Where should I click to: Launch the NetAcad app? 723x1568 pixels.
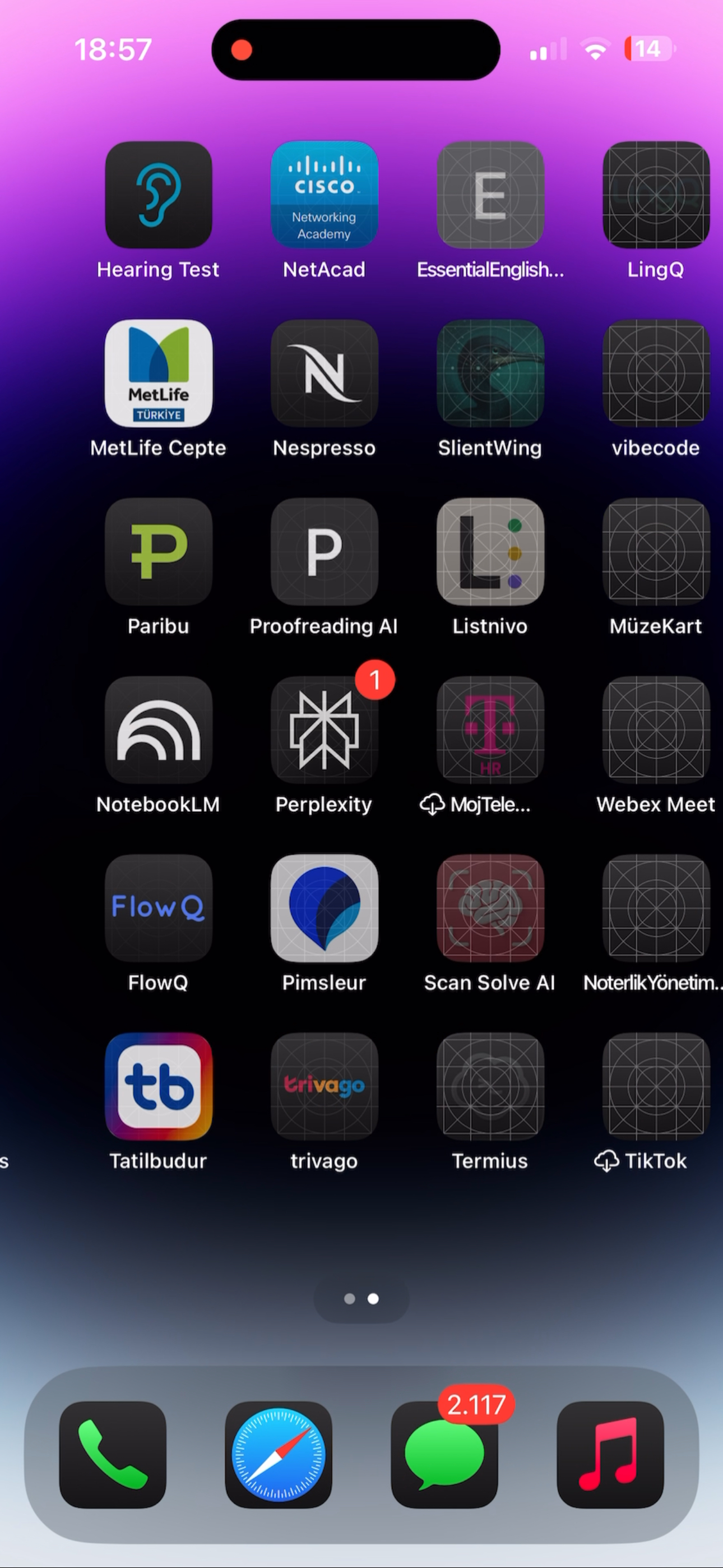coord(324,195)
